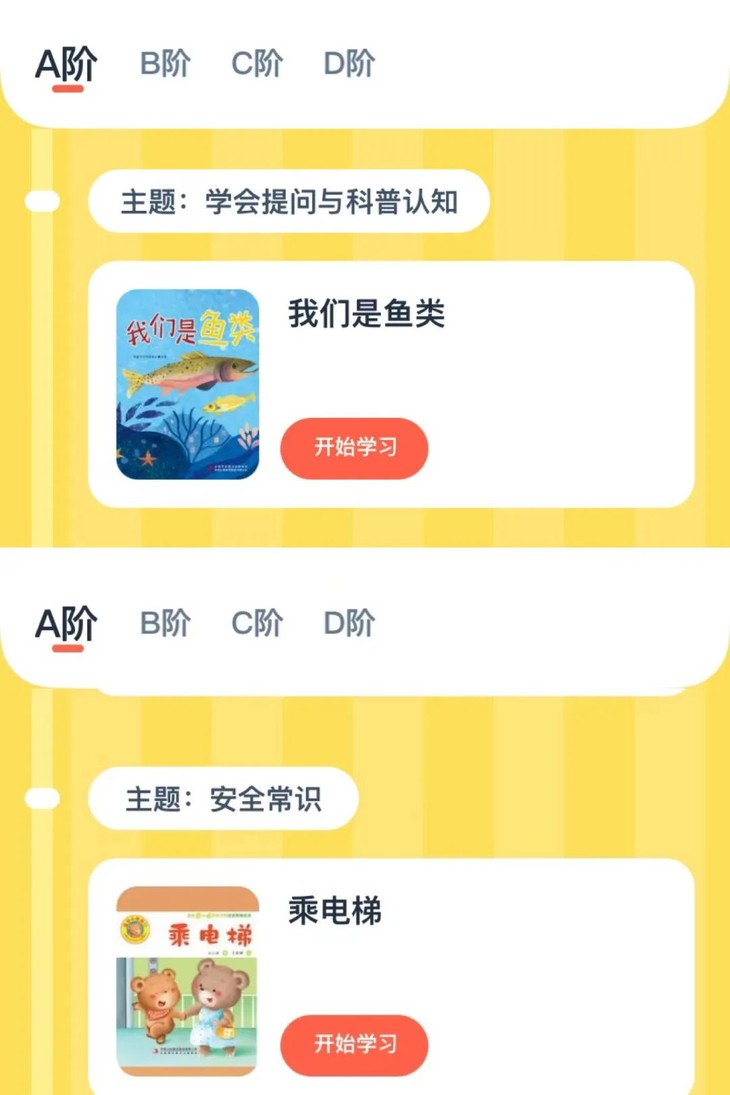Image resolution: width=730 pixels, height=1095 pixels.
Task: Click 开始学习 for 我们是鱼类
Action: [x=355, y=449]
